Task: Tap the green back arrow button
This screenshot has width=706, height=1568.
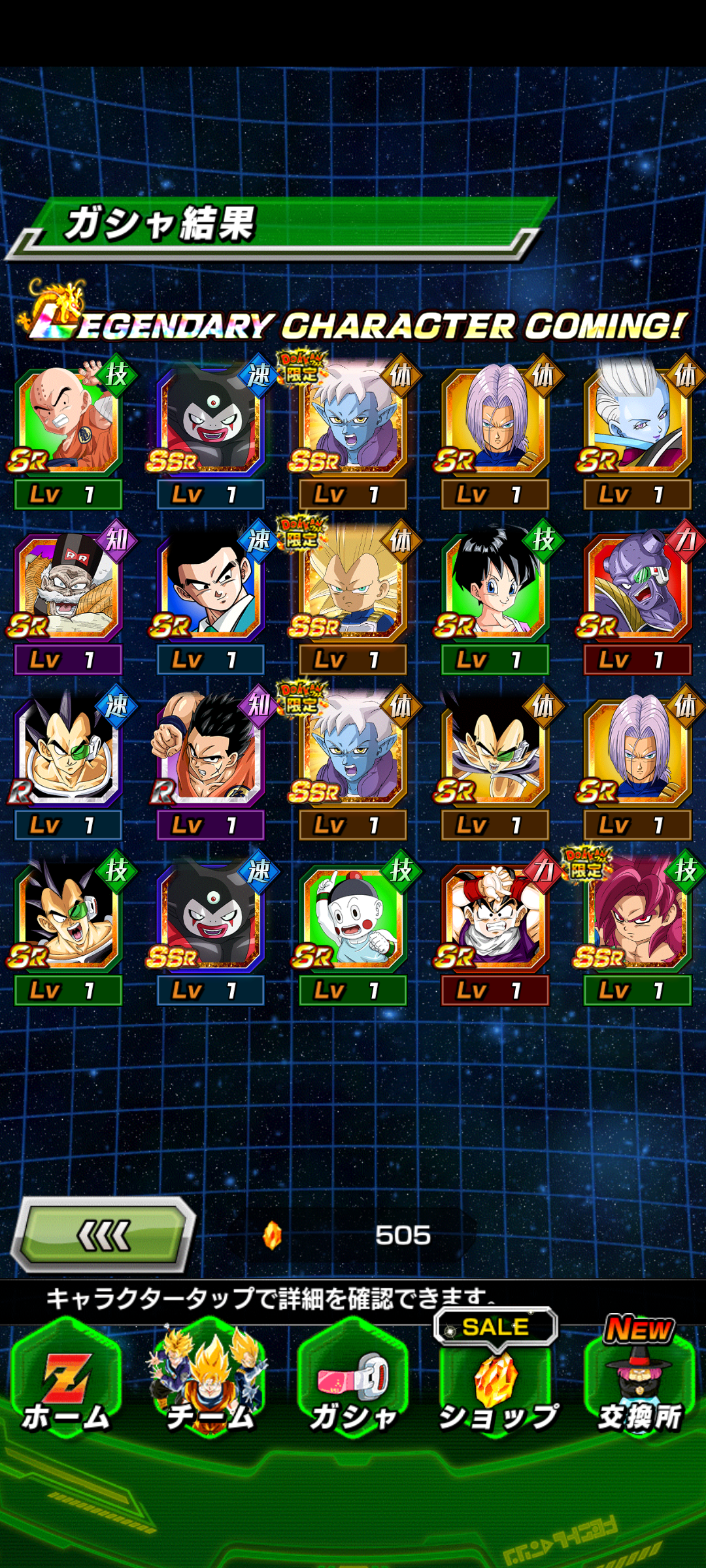Action: [103, 1234]
